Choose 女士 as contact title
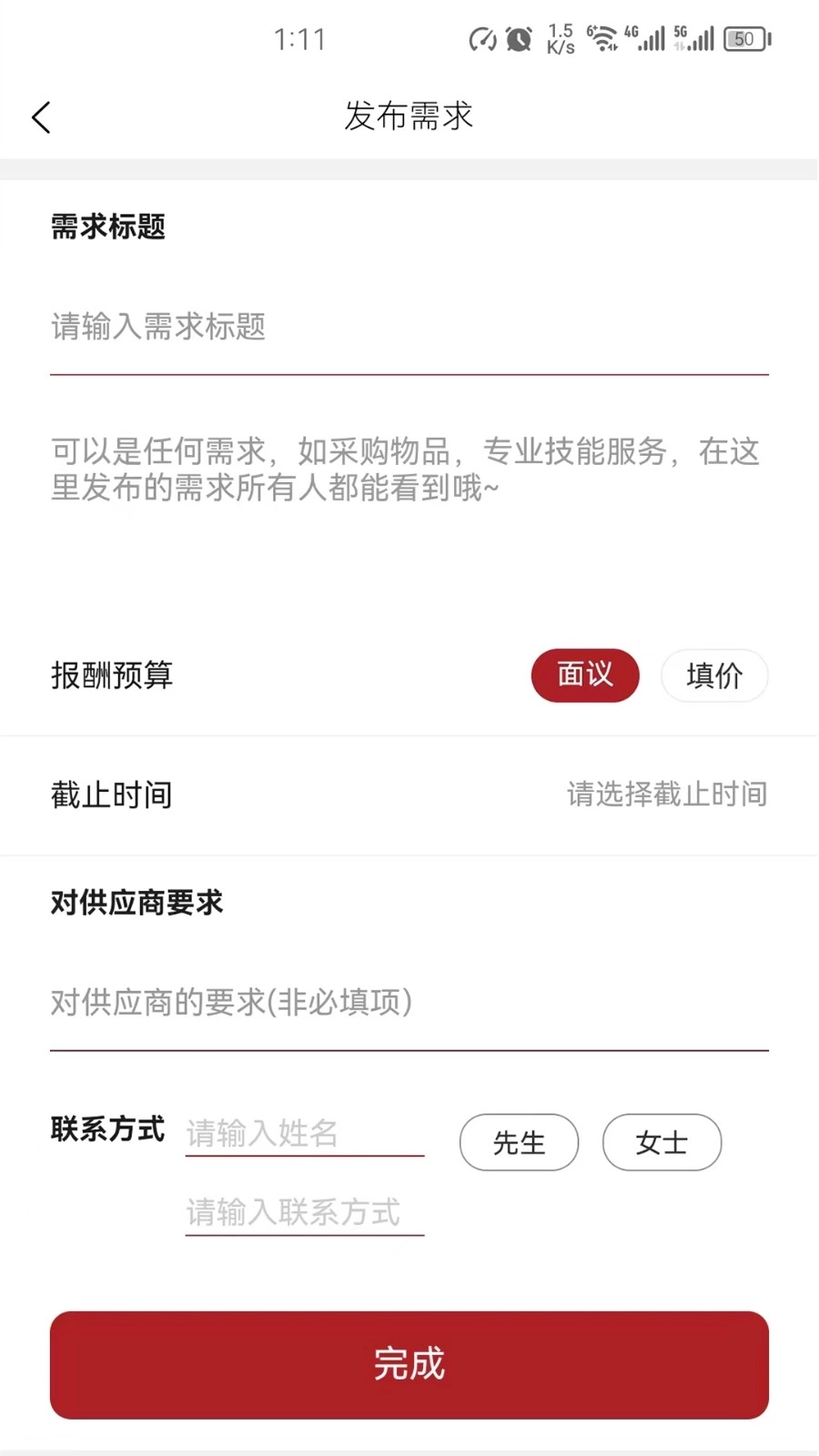 [662, 1142]
